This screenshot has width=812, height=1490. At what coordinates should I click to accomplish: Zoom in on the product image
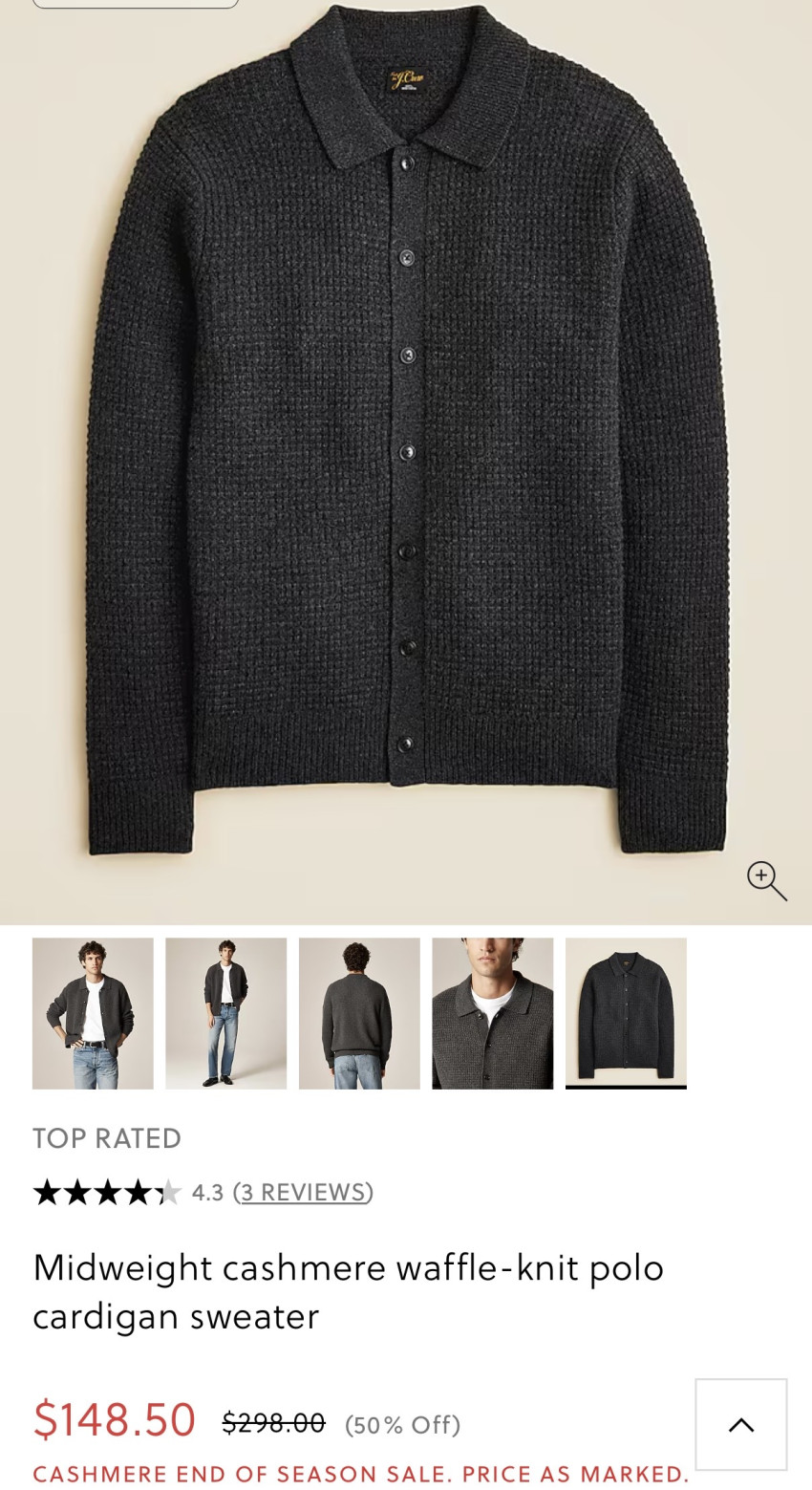click(766, 880)
